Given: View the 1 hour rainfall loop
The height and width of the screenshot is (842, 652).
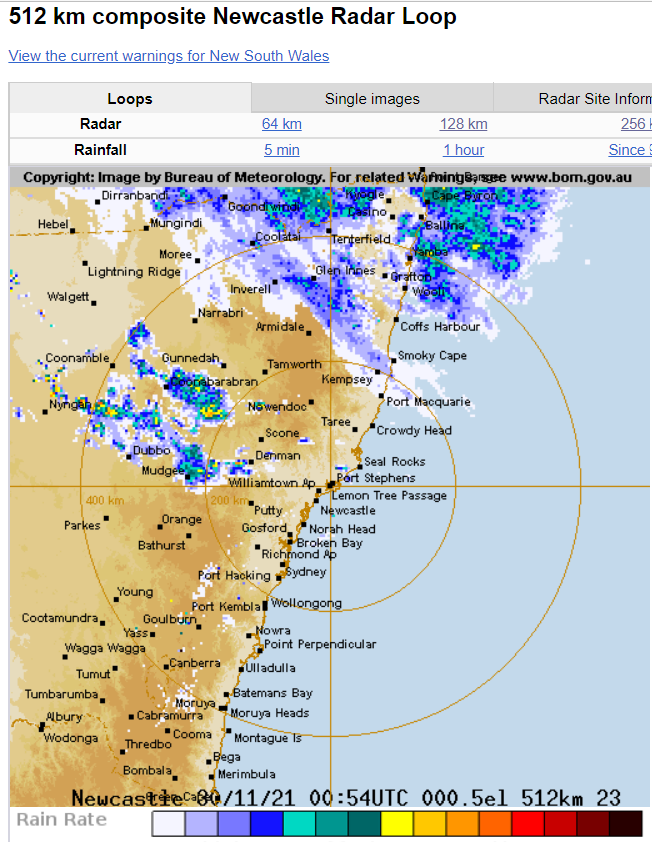Looking at the screenshot, I should (x=463, y=150).
